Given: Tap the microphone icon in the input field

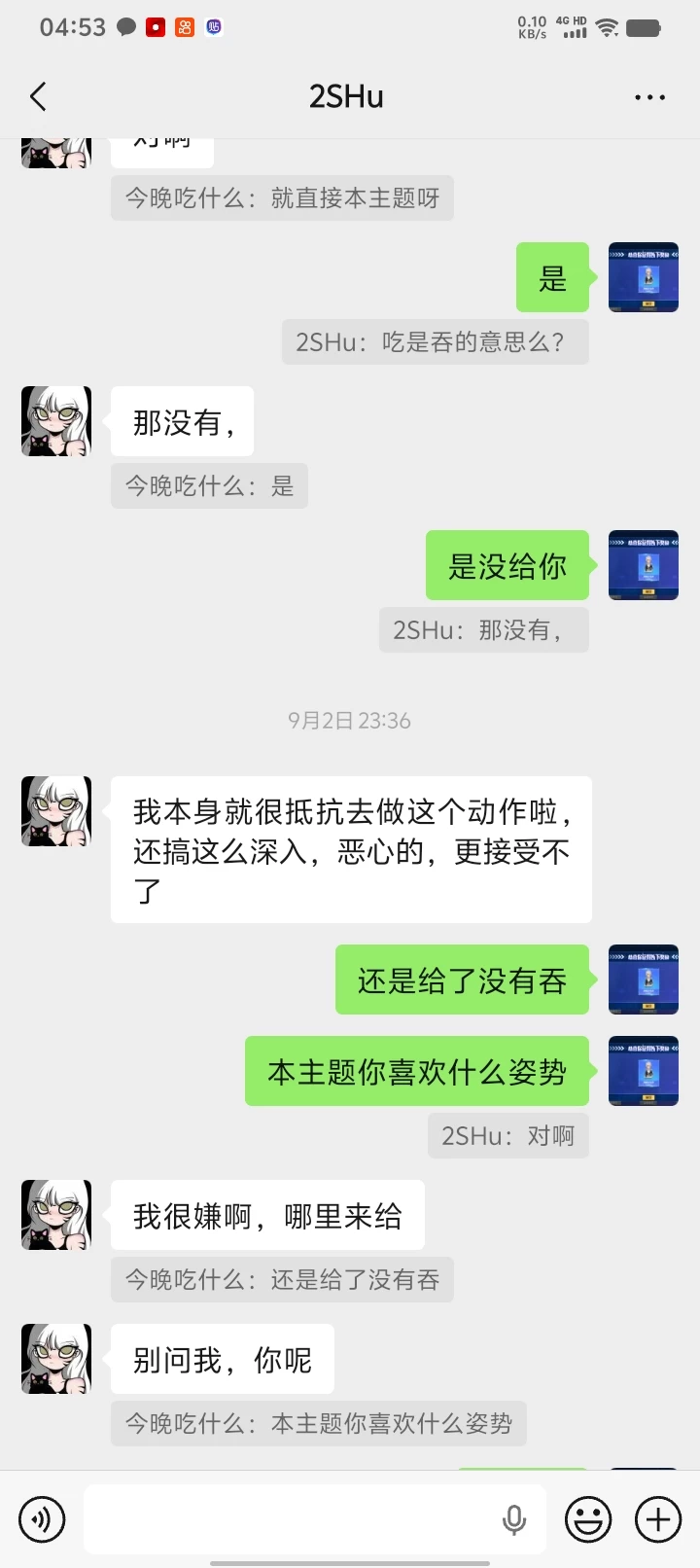Looking at the screenshot, I should [514, 1519].
